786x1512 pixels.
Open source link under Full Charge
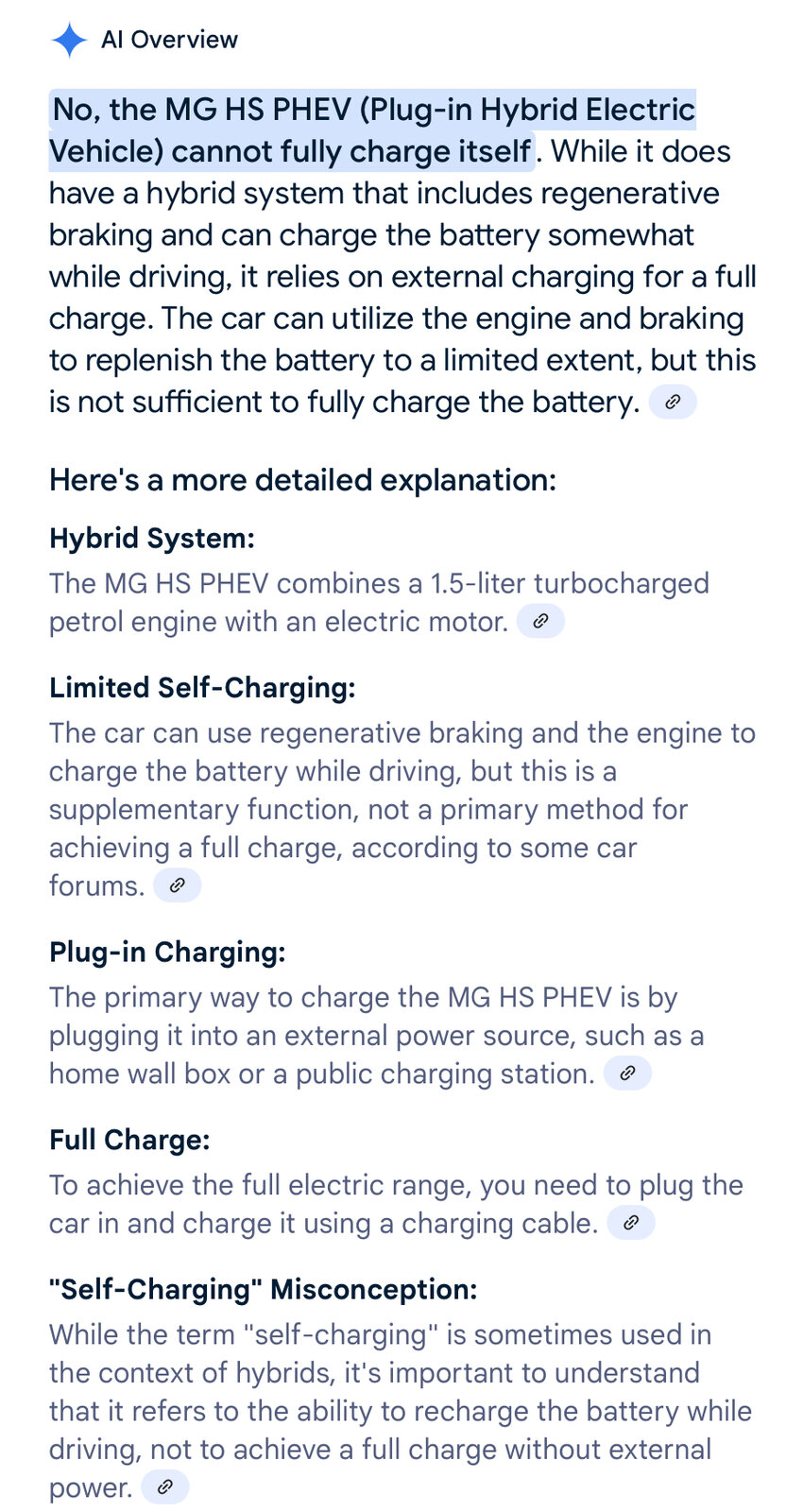pyautogui.click(x=631, y=1222)
